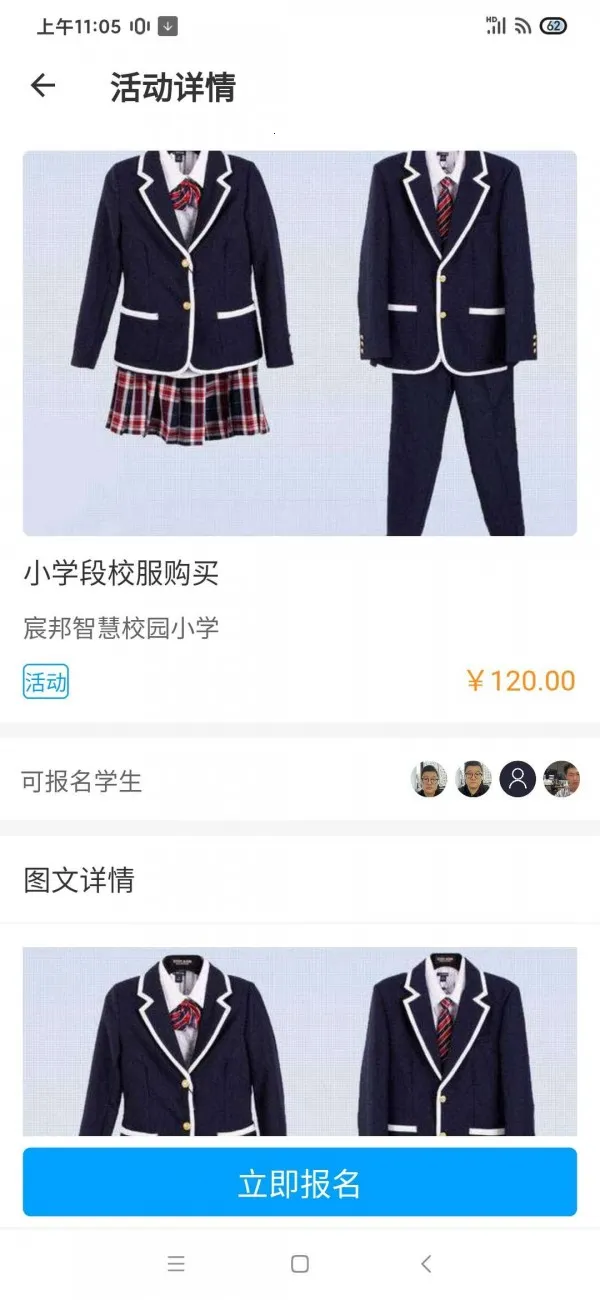Go to the system home screen
Screen dimensions: 600x1300
(x=299, y=1264)
